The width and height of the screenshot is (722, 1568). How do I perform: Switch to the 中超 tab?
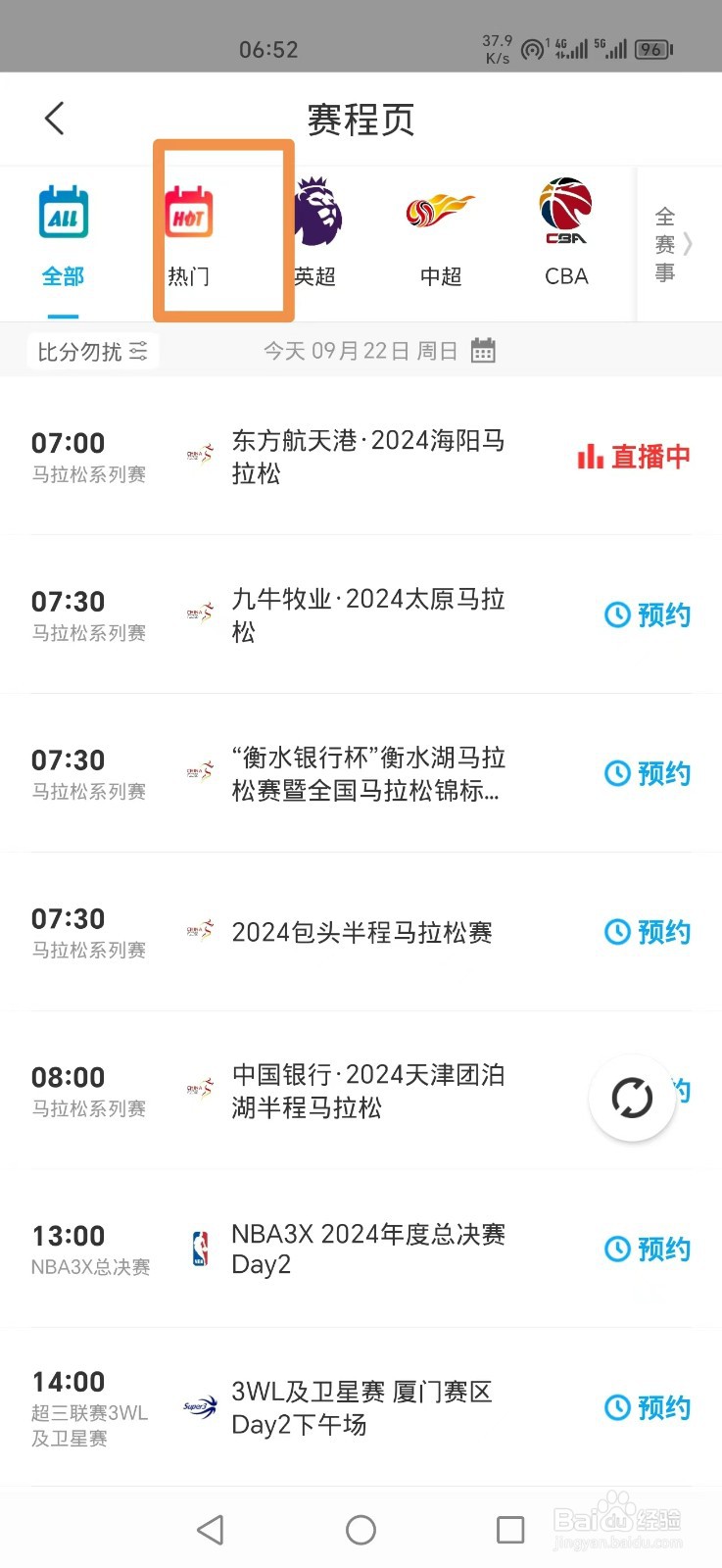(x=441, y=237)
